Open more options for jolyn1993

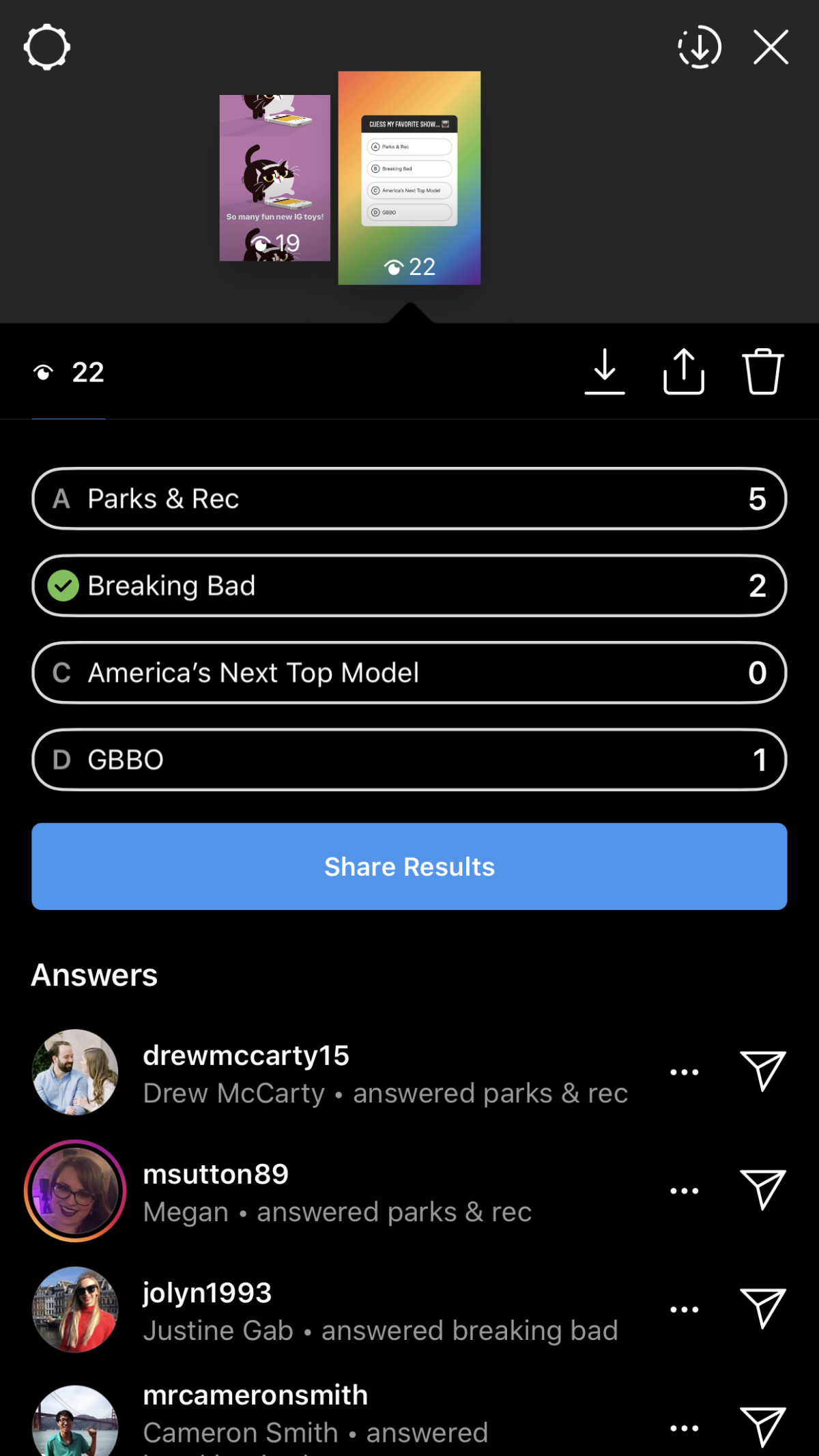(x=685, y=1309)
